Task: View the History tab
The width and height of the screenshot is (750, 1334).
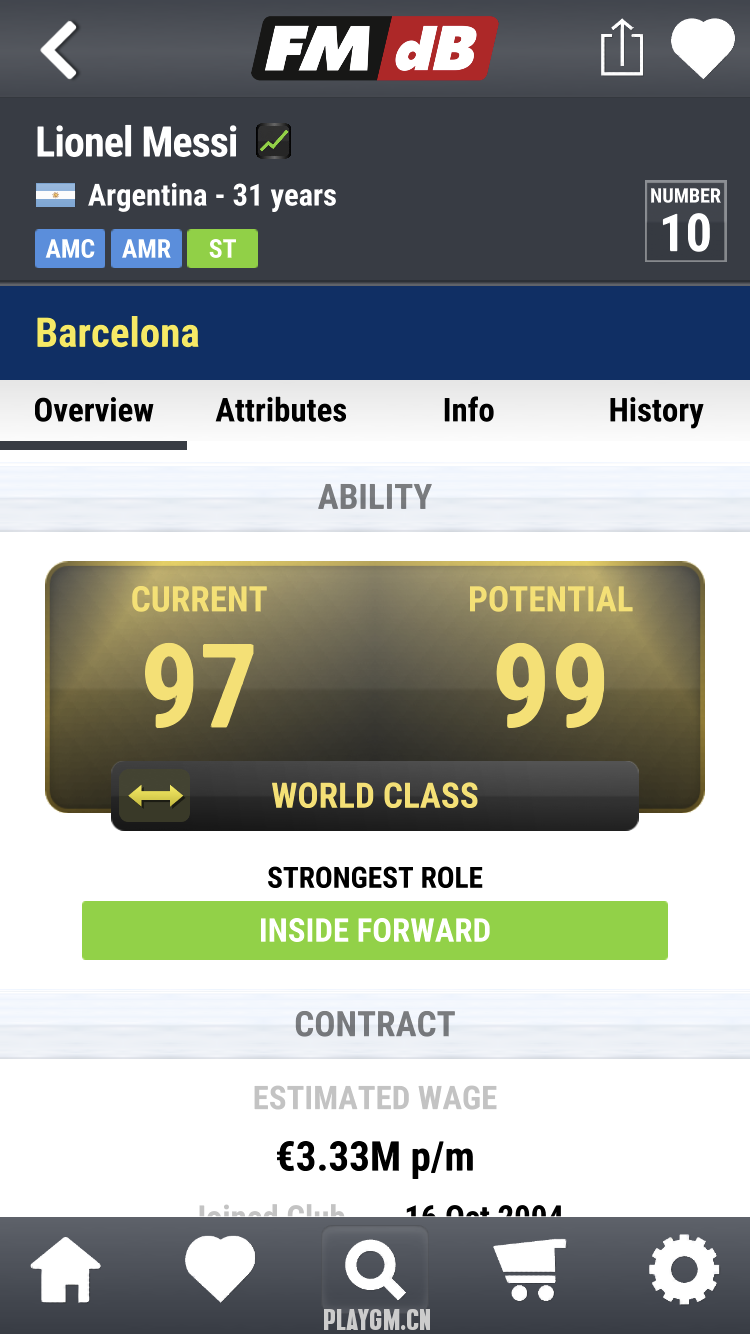Action: (x=655, y=410)
